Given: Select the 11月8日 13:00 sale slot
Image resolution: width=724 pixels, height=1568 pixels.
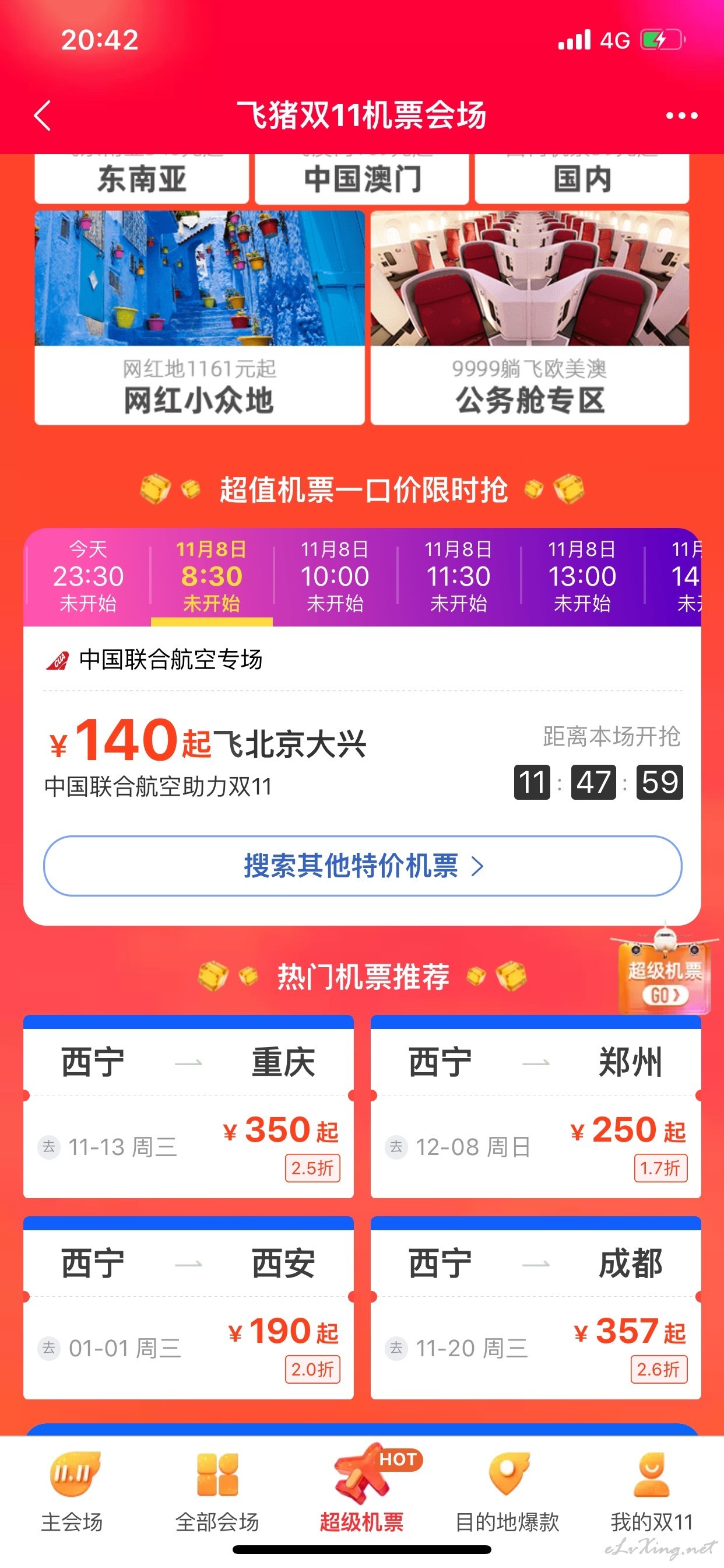Looking at the screenshot, I should coord(582,576).
